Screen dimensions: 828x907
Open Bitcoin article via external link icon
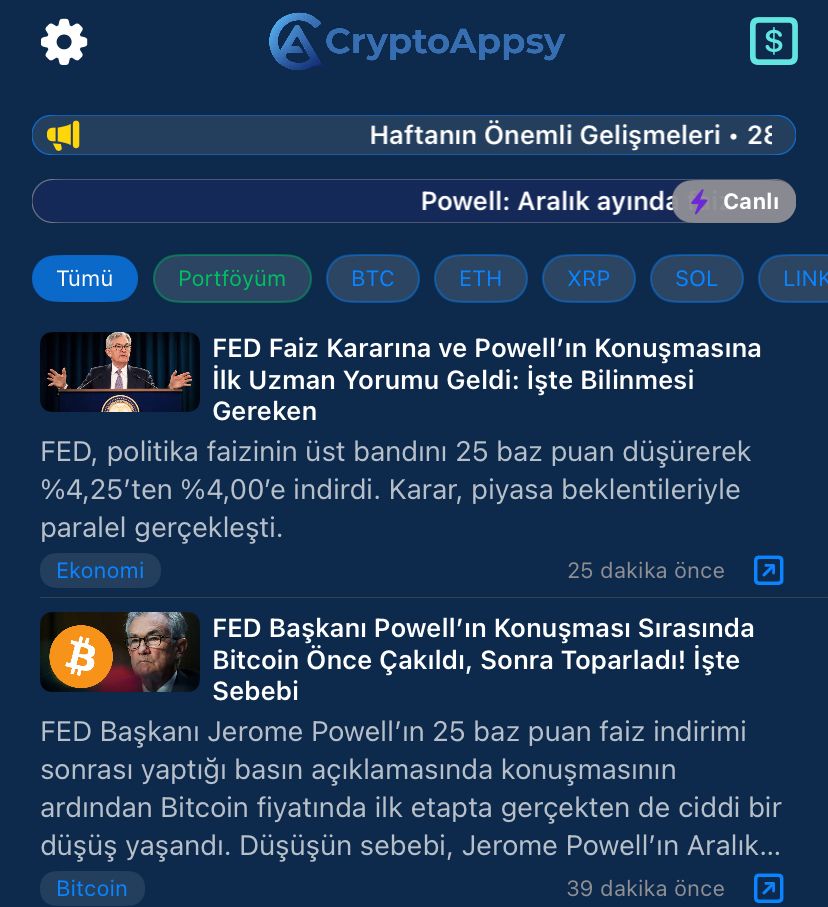click(768, 888)
